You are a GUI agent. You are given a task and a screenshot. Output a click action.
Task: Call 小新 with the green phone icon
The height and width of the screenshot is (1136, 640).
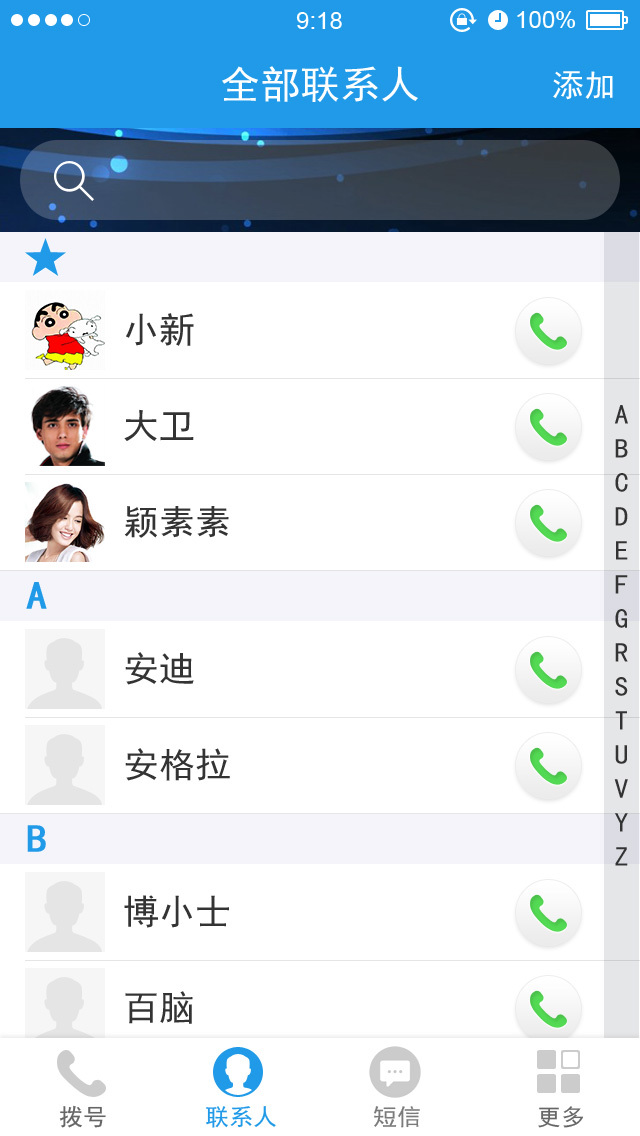(x=548, y=331)
